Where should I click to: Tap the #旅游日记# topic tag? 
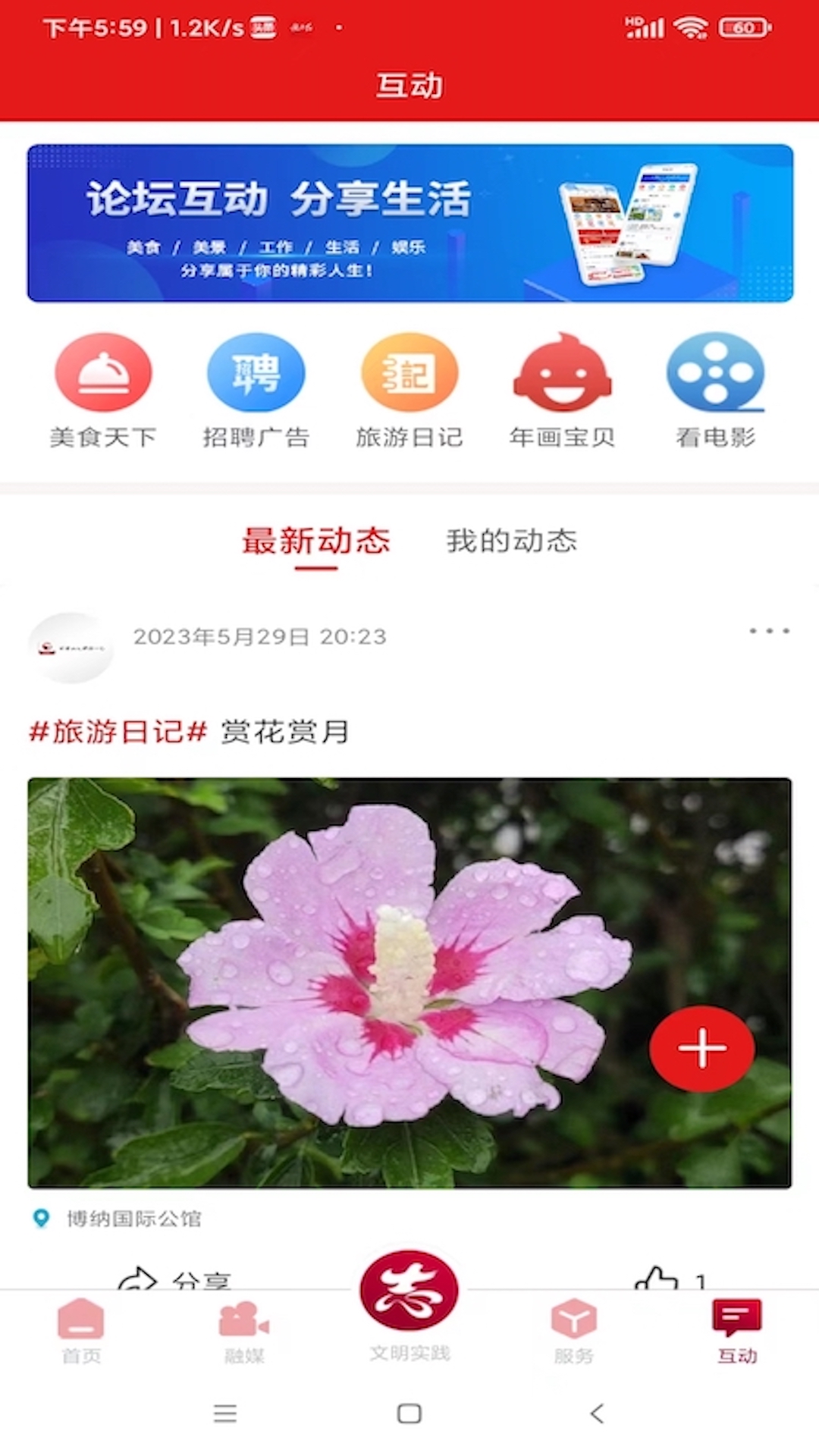[x=118, y=732]
